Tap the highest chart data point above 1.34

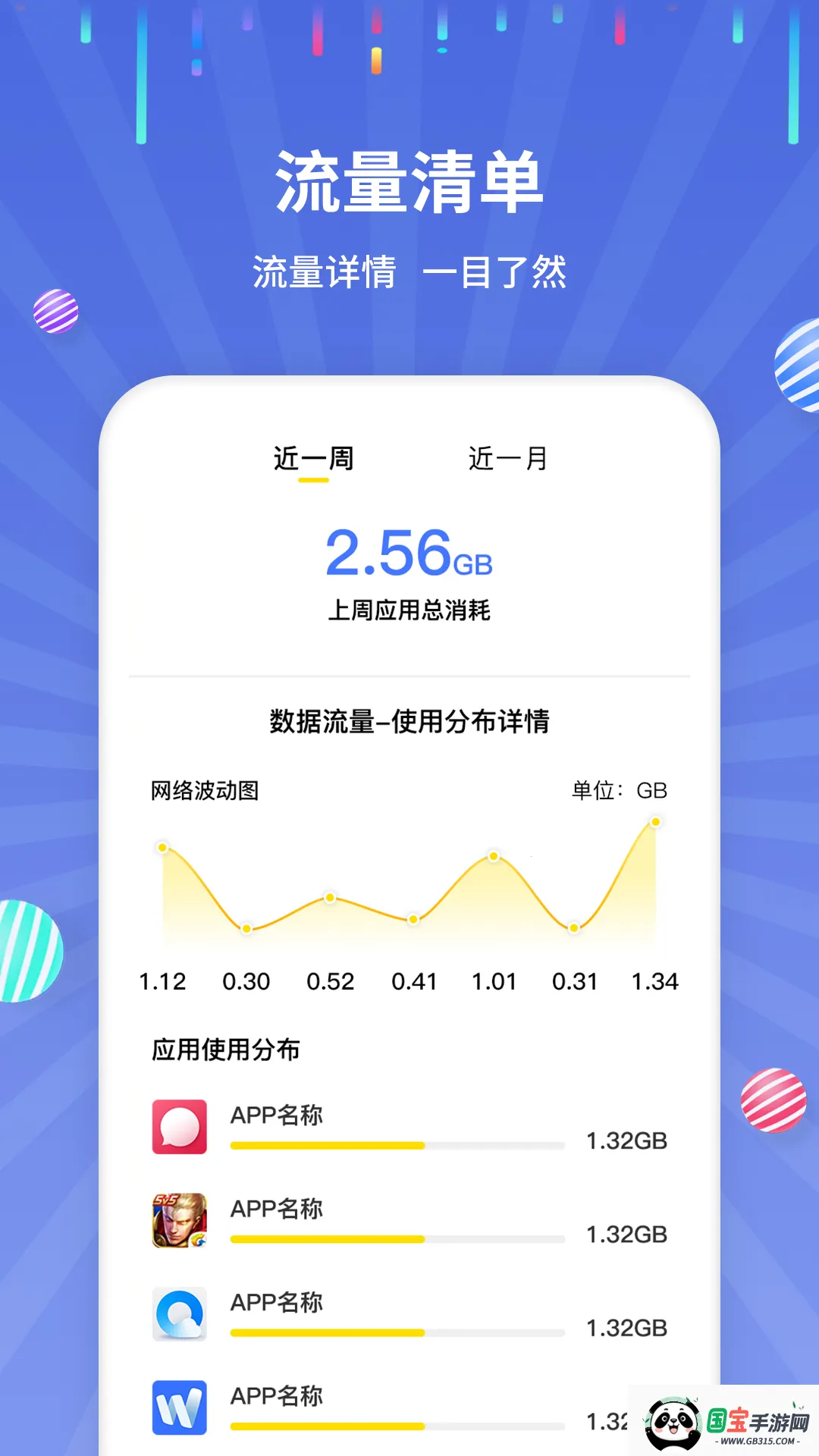[655, 821]
